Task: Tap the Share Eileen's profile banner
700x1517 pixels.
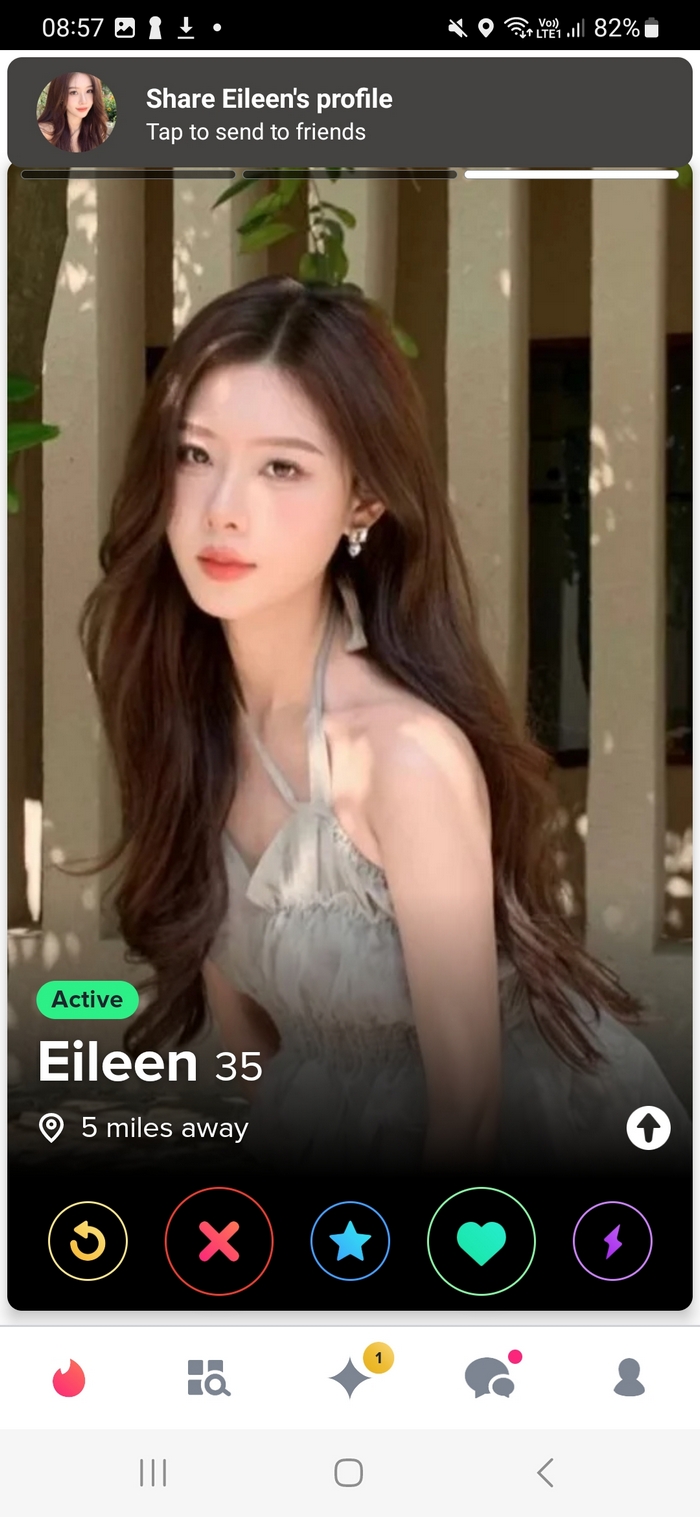Action: [x=350, y=113]
